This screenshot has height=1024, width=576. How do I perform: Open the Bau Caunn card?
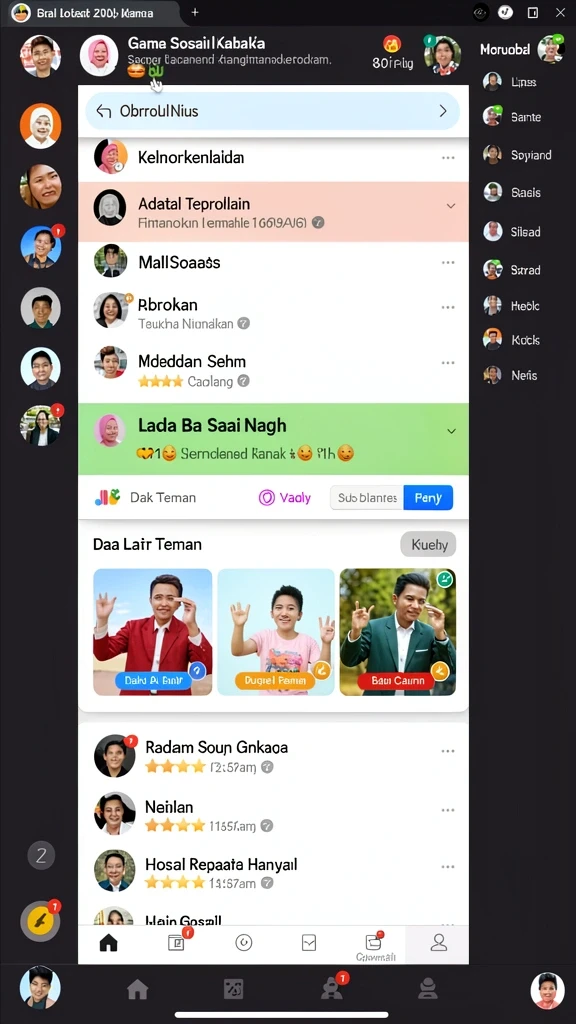pyautogui.click(x=398, y=632)
